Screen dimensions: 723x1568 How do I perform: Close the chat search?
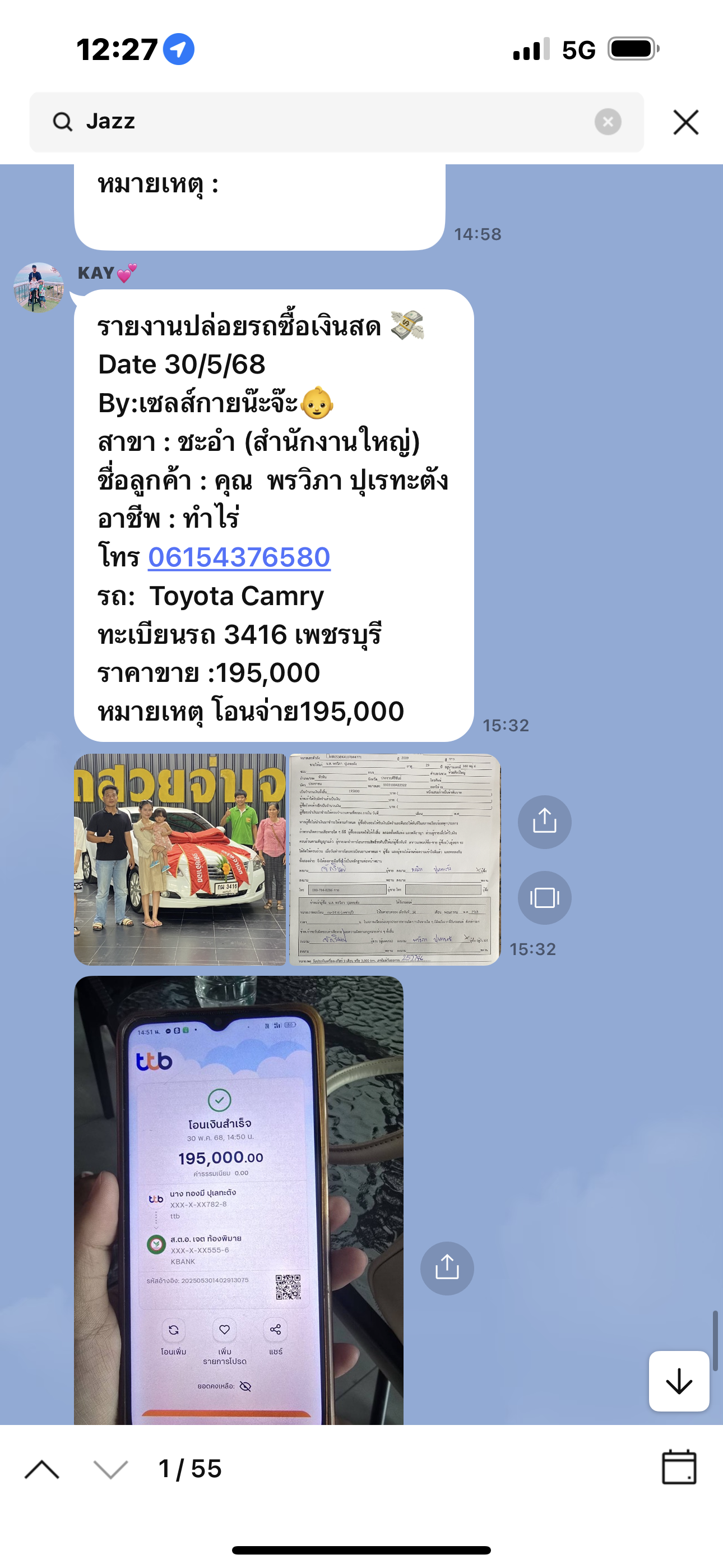[685, 122]
